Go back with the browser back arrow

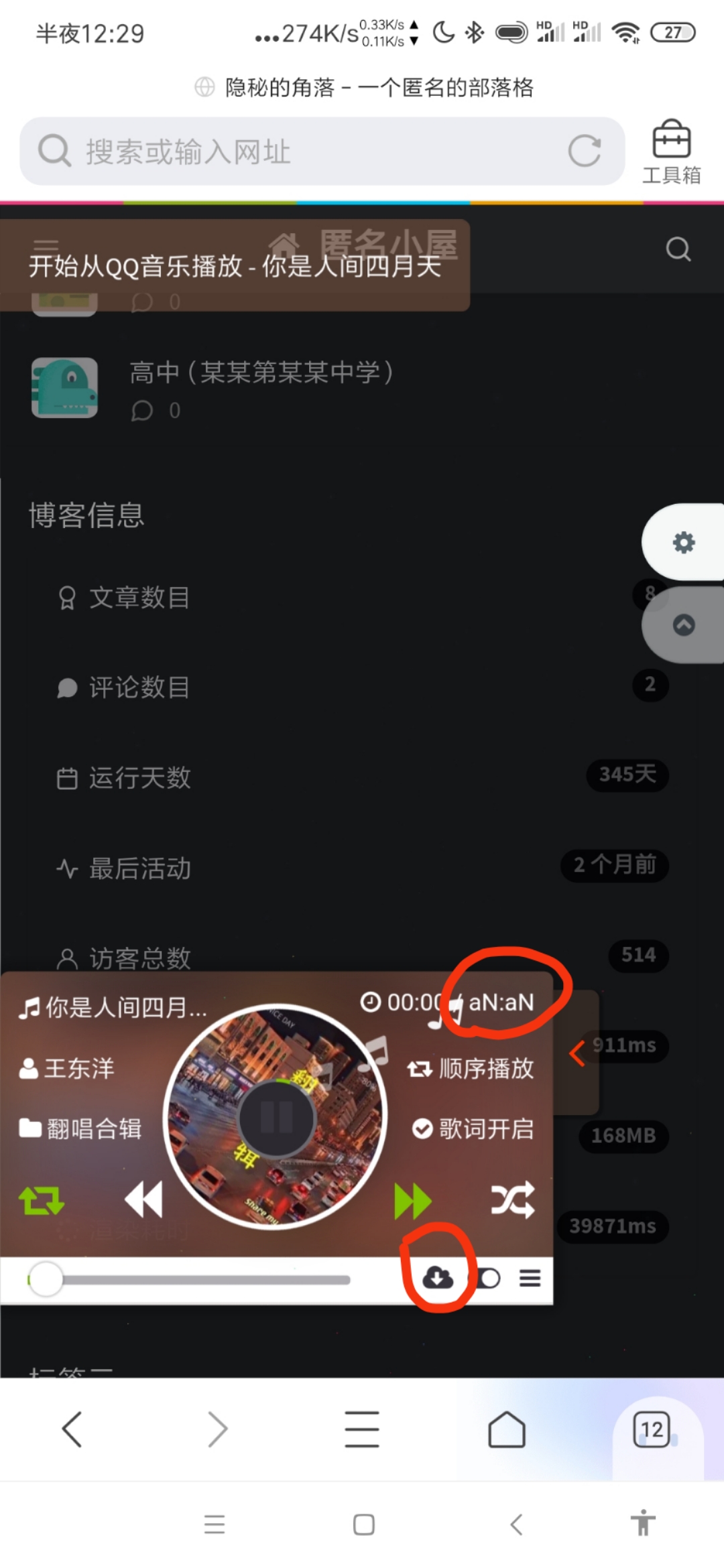[72, 1429]
